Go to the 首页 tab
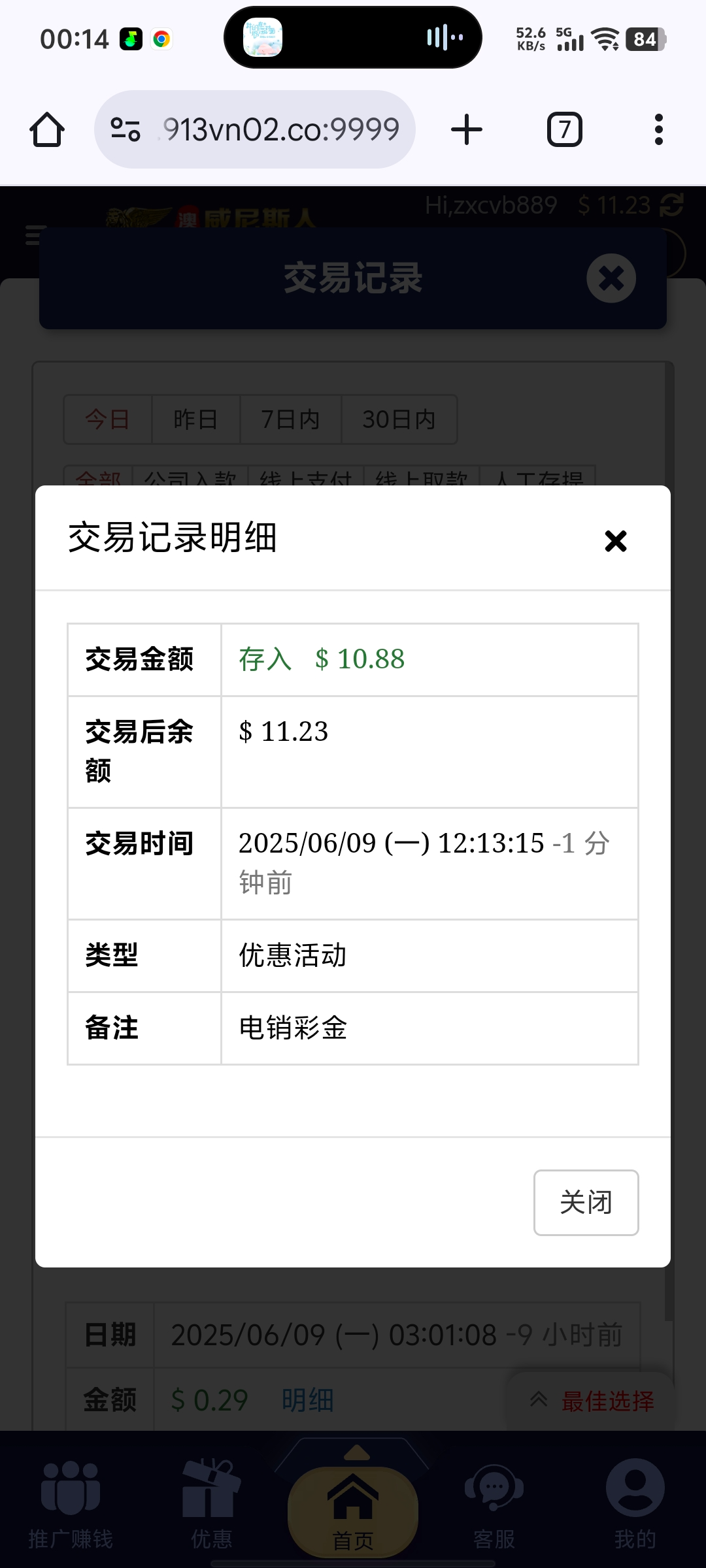 (353, 1509)
